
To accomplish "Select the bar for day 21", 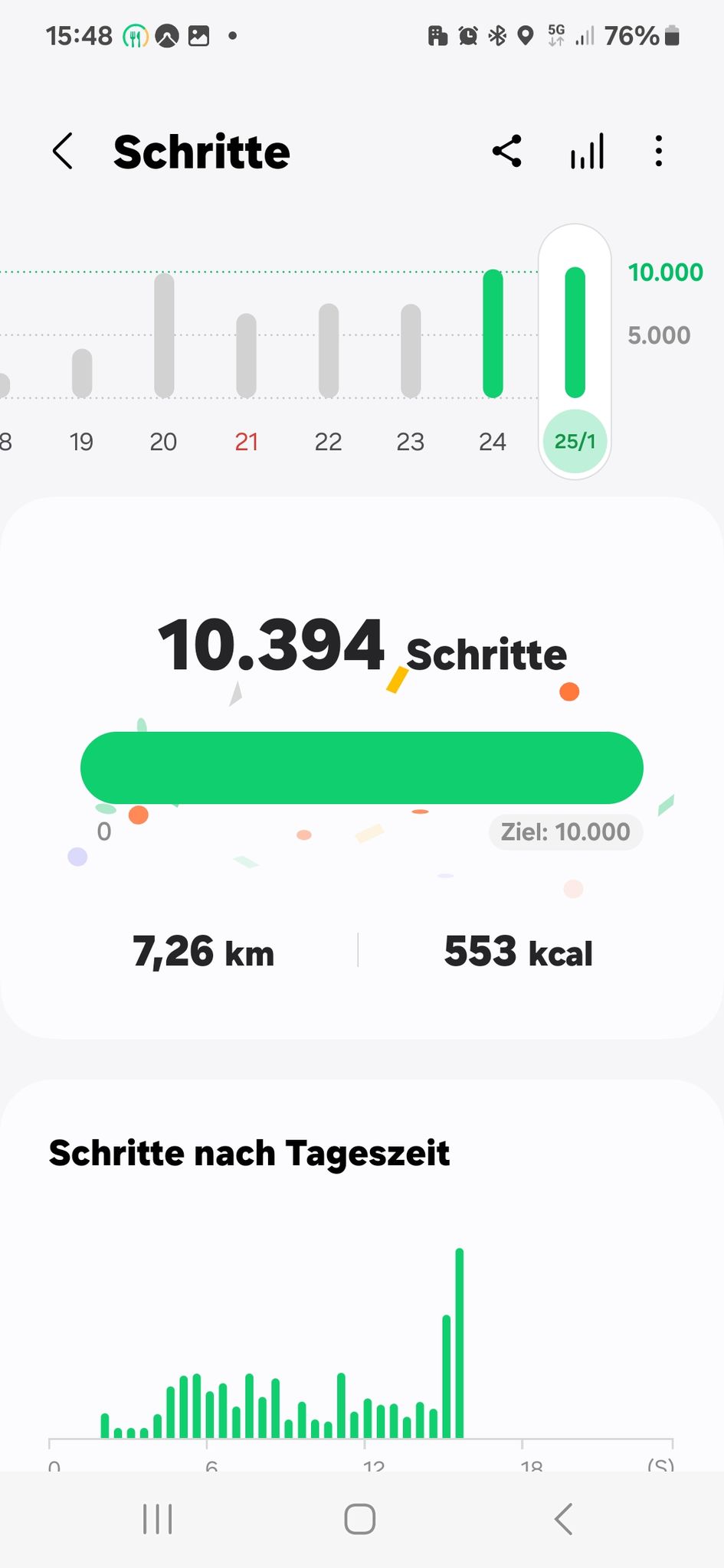I will pyautogui.click(x=247, y=355).
